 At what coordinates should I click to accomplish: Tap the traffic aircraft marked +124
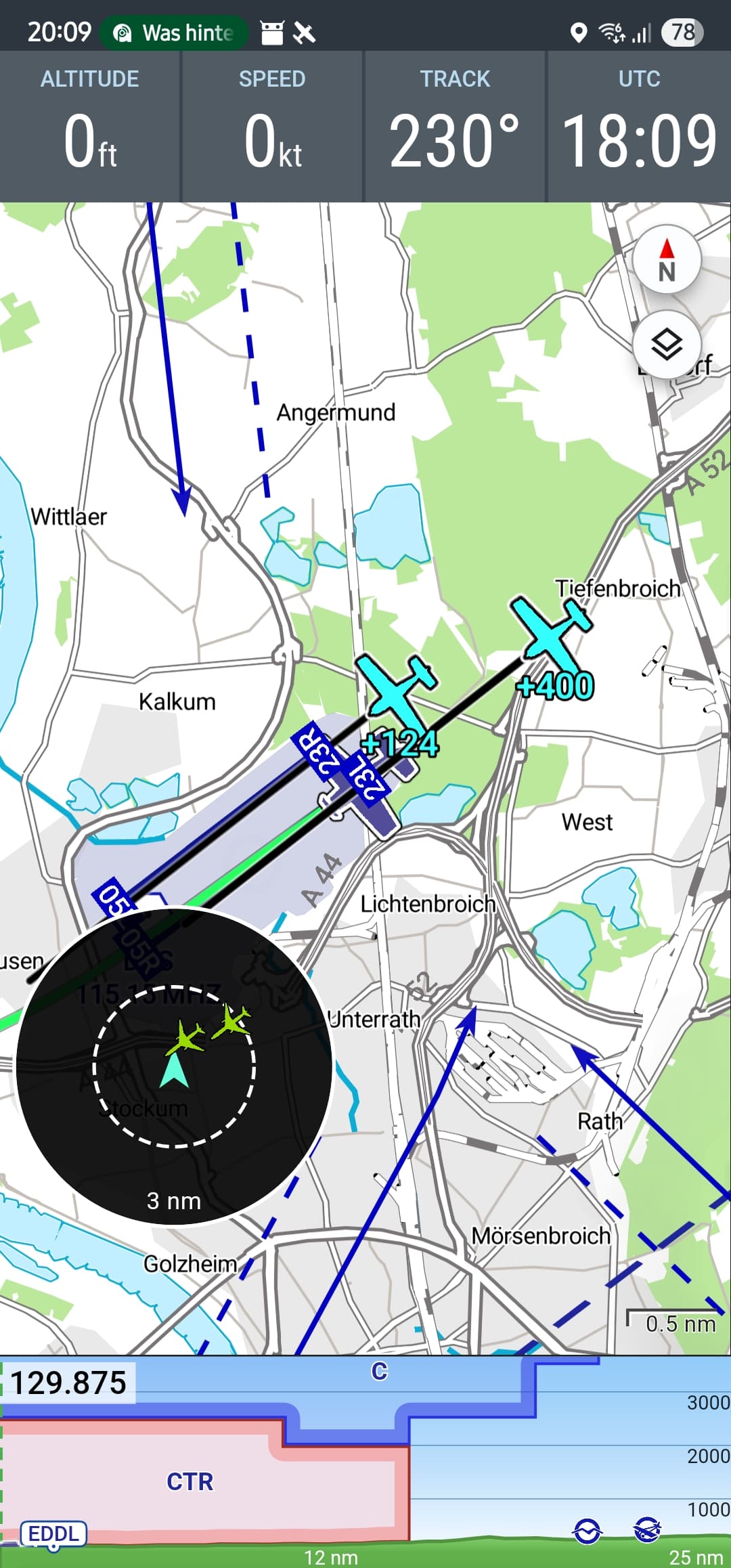coord(396,692)
